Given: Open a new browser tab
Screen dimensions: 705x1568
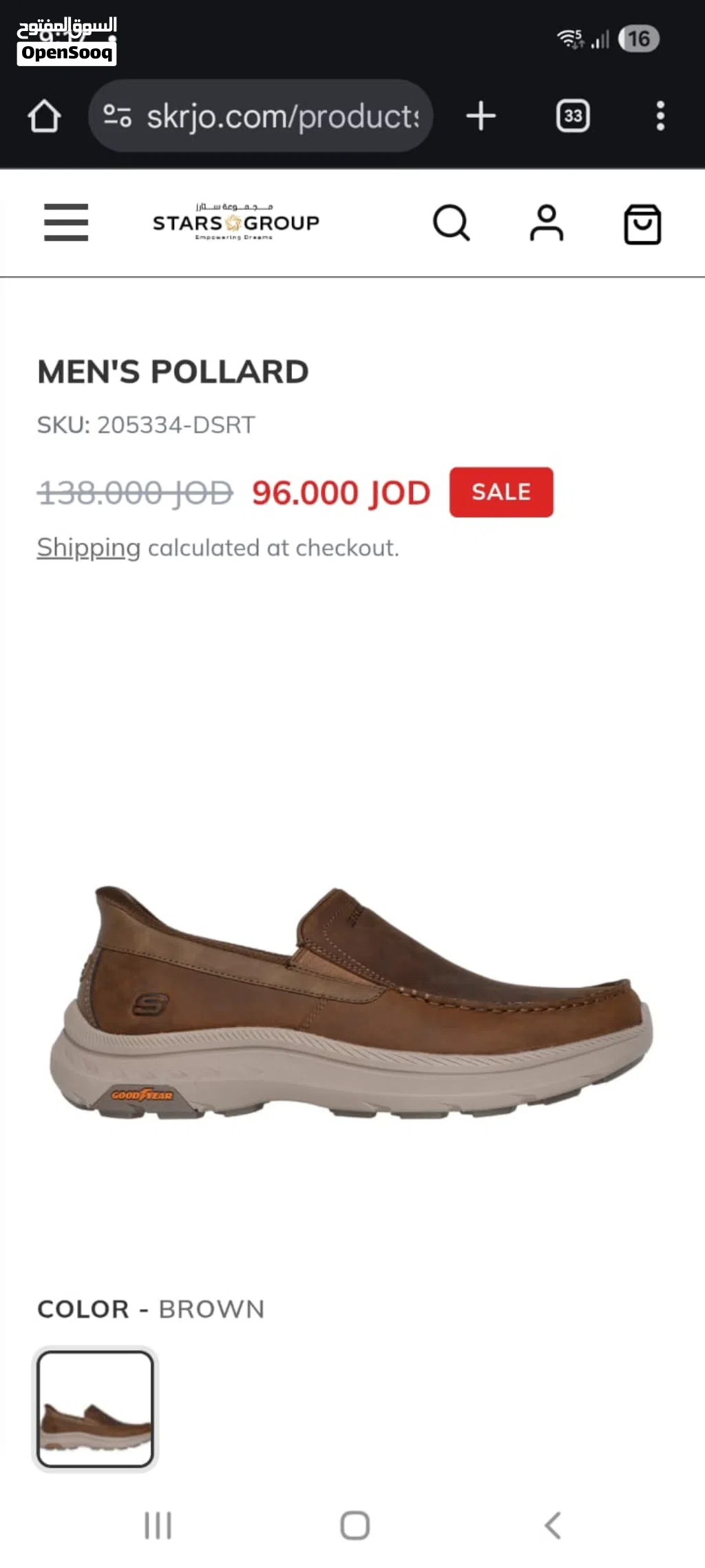Looking at the screenshot, I should point(481,116).
